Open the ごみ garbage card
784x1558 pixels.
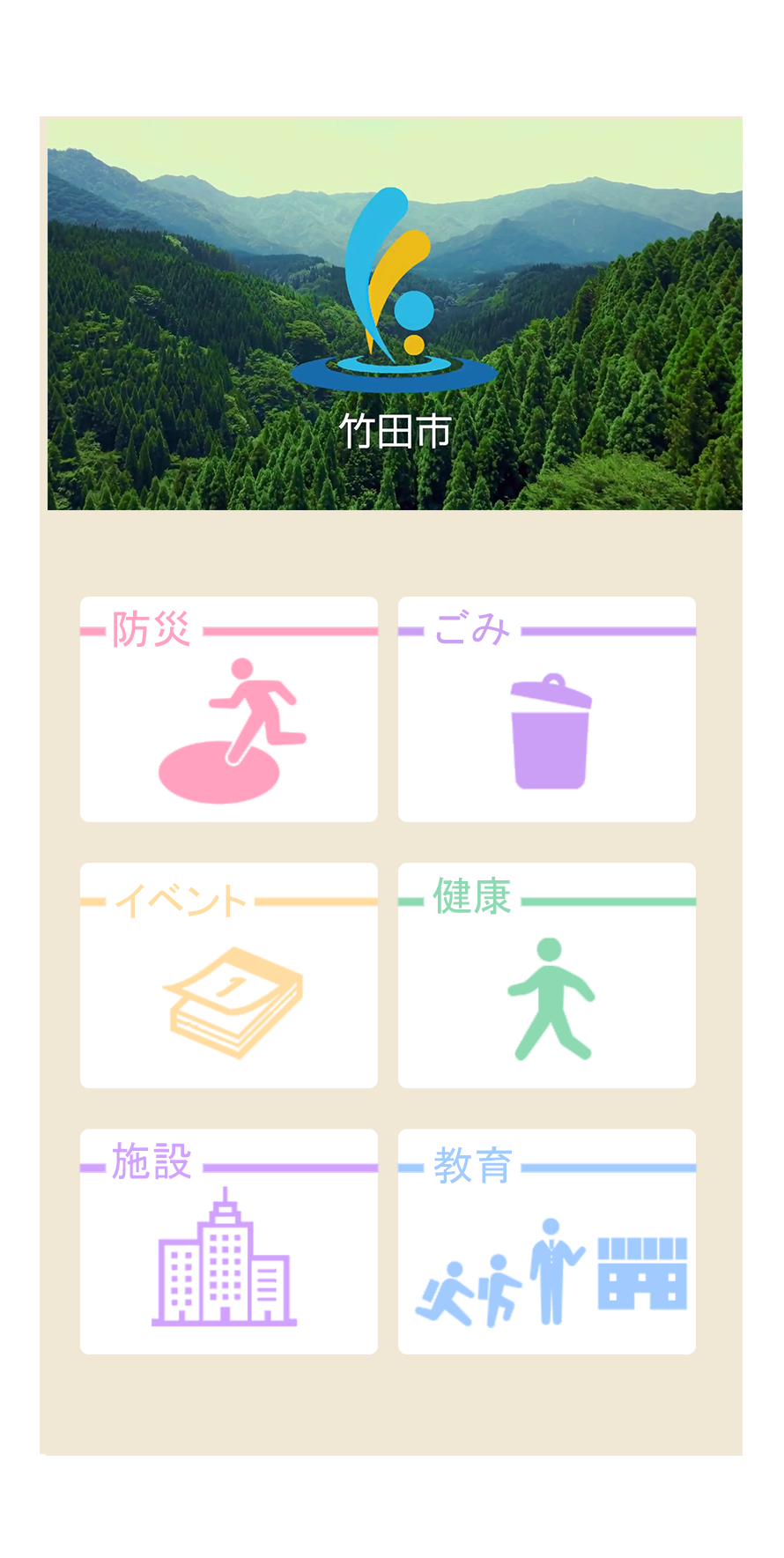pos(547,709)
